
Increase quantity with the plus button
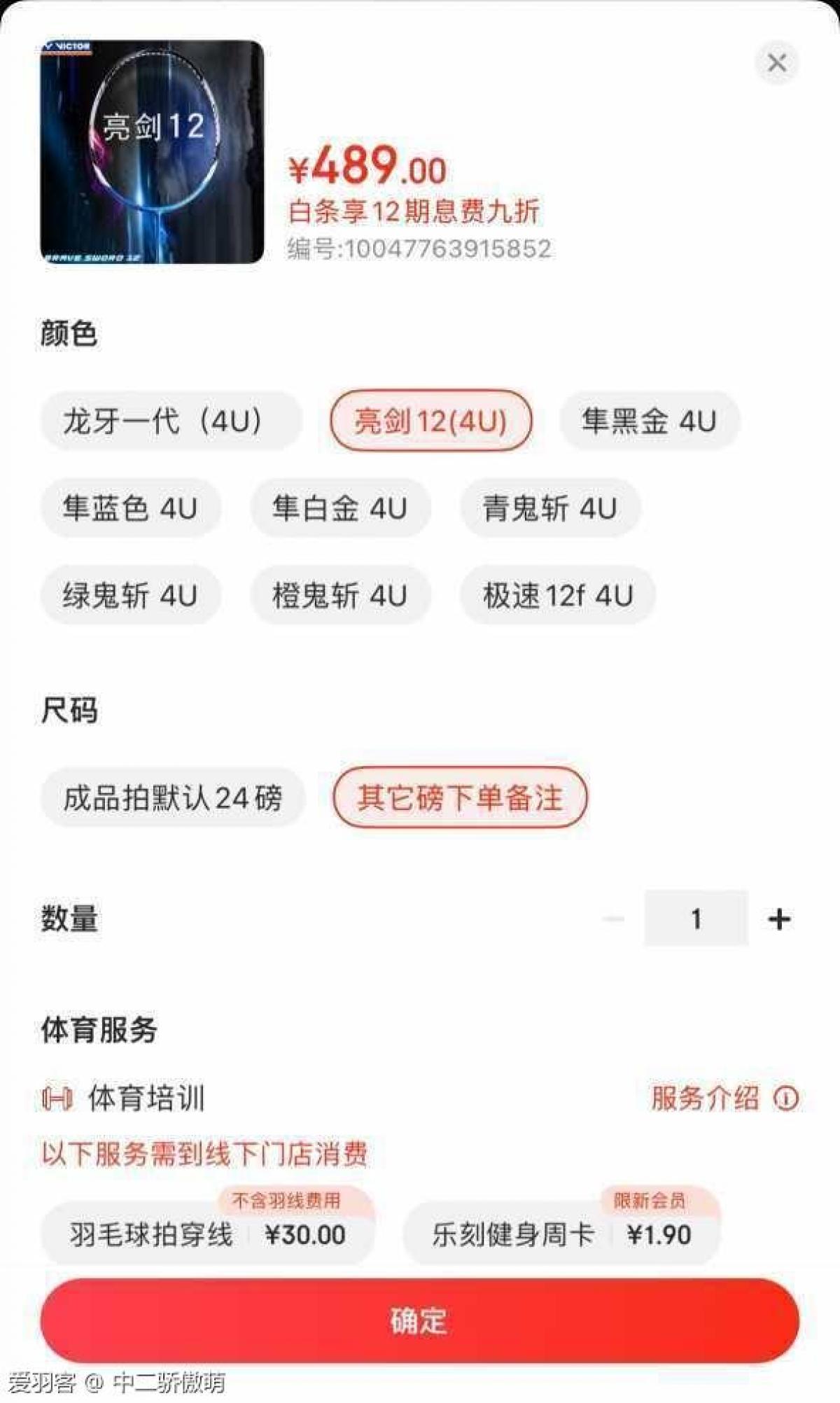coord(779,919)
